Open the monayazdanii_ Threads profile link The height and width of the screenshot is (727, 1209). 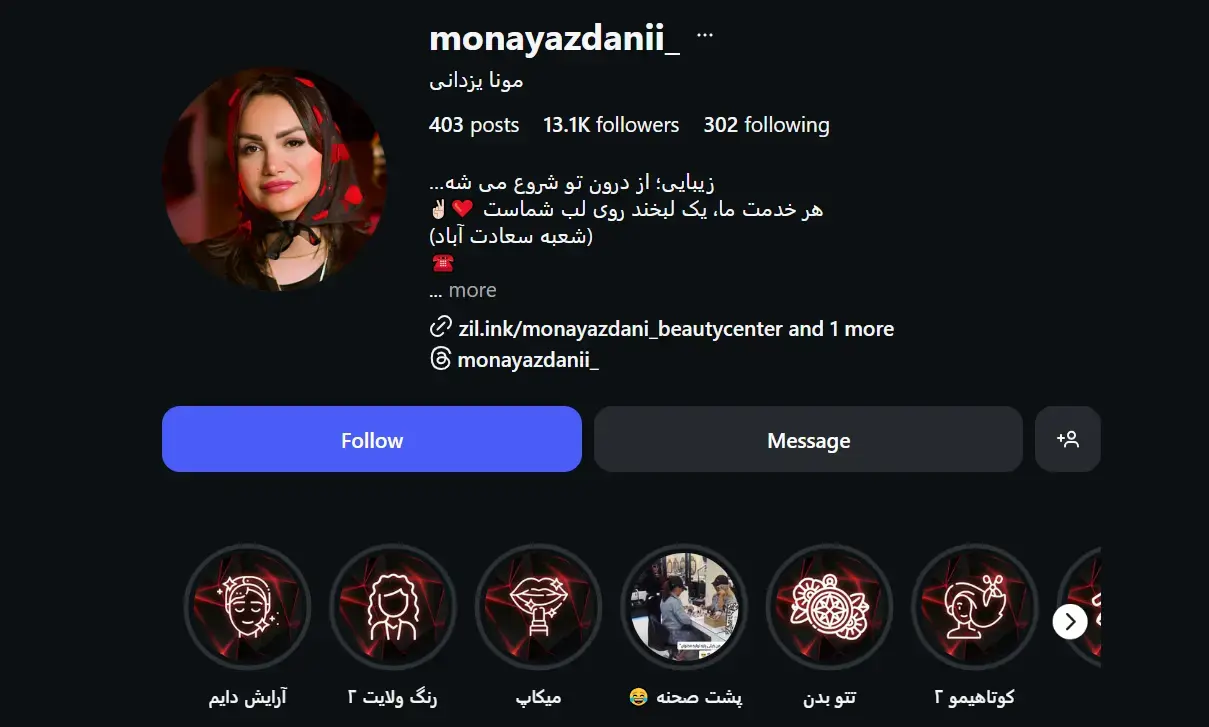527,360
